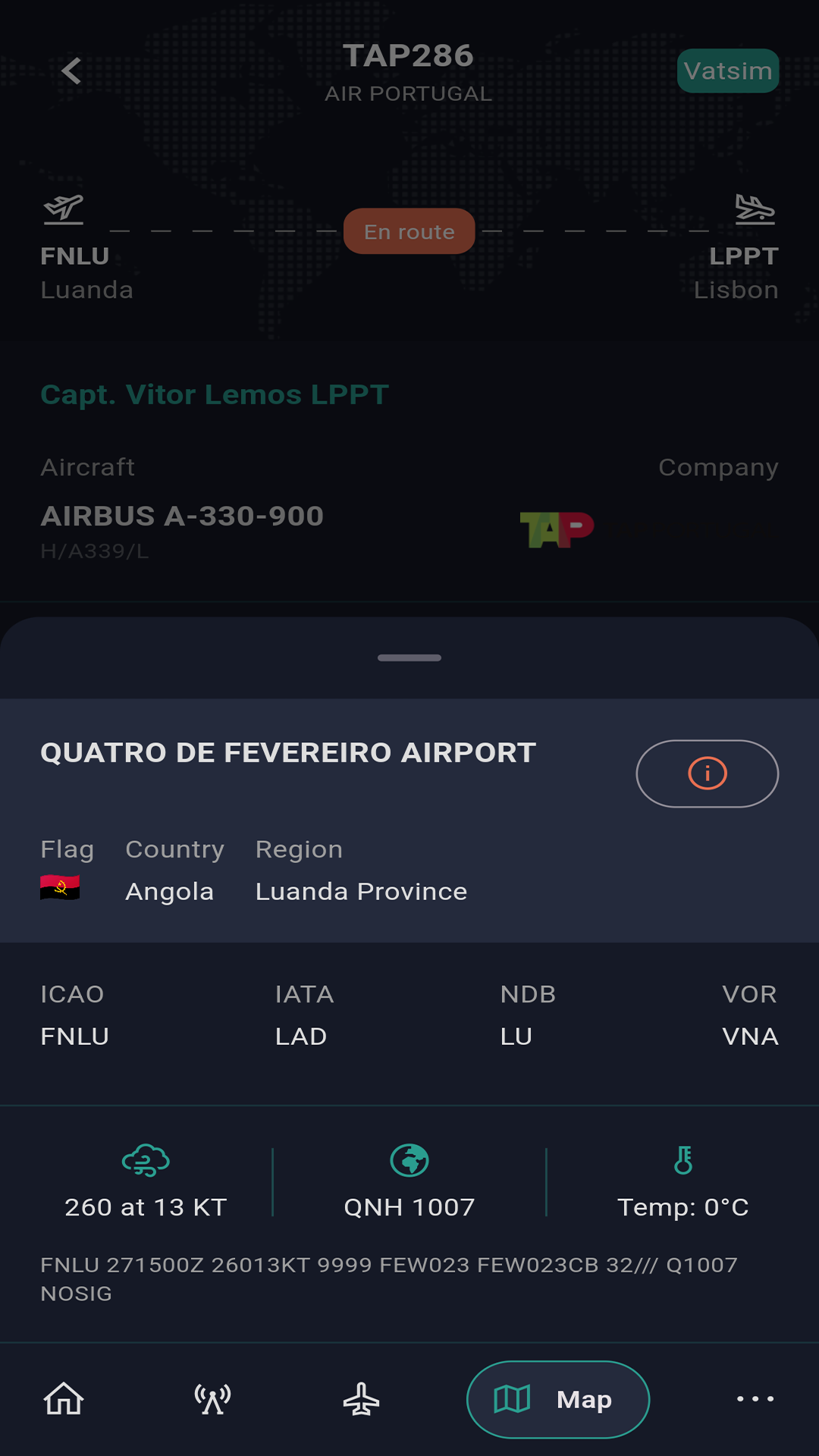Switch to the airplane flights tab
Image resolution: width=819 pixels, height=1456 pixels.
(361, 1398)
